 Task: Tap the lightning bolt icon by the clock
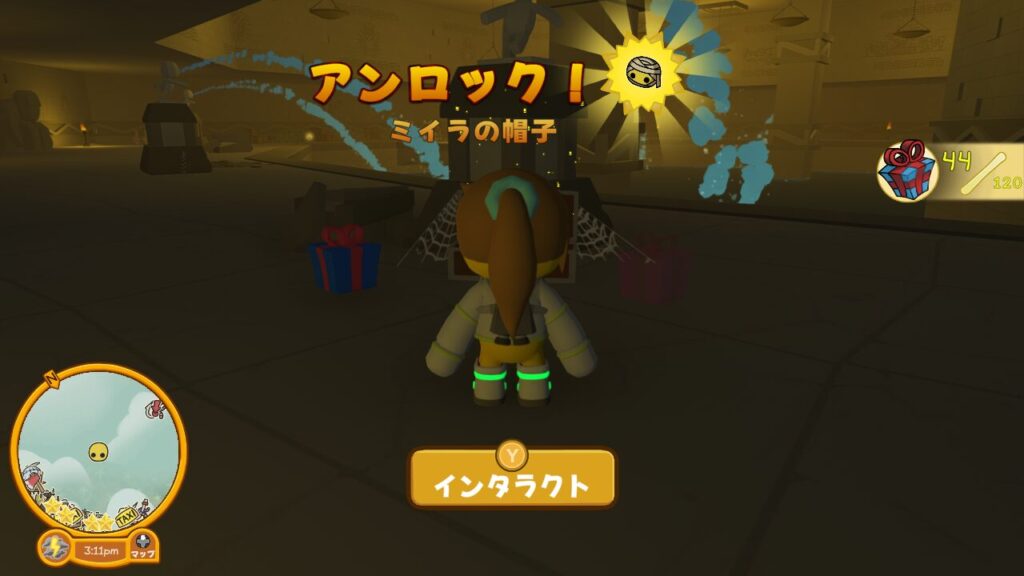[55, 548]
